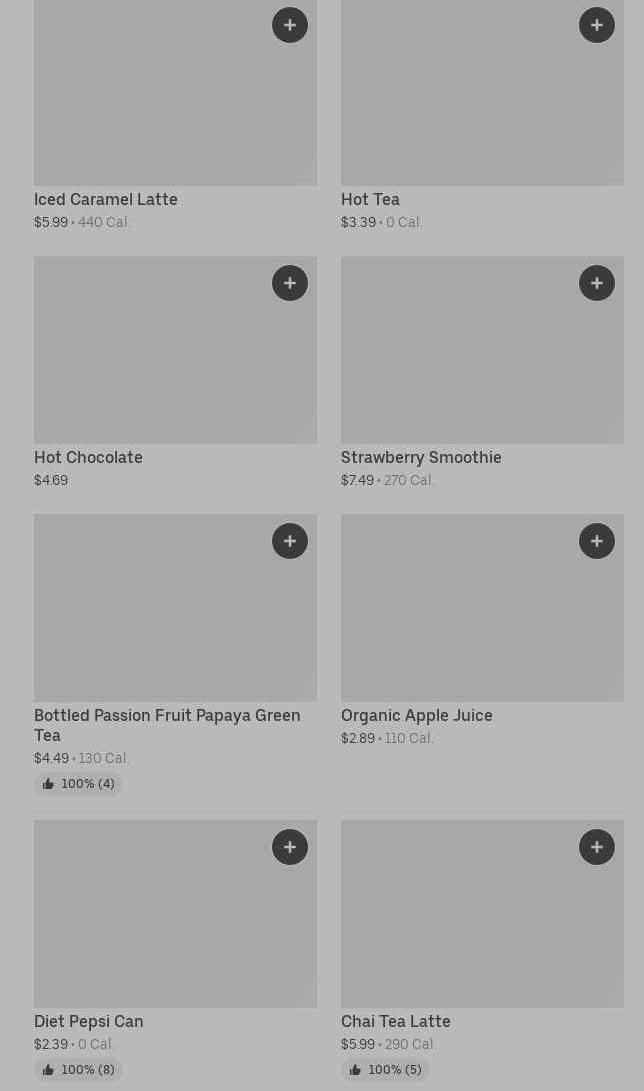Add Organic Apple Juice to cart
This screenshot has width=644, height=1091.
[x=597, y=541]
